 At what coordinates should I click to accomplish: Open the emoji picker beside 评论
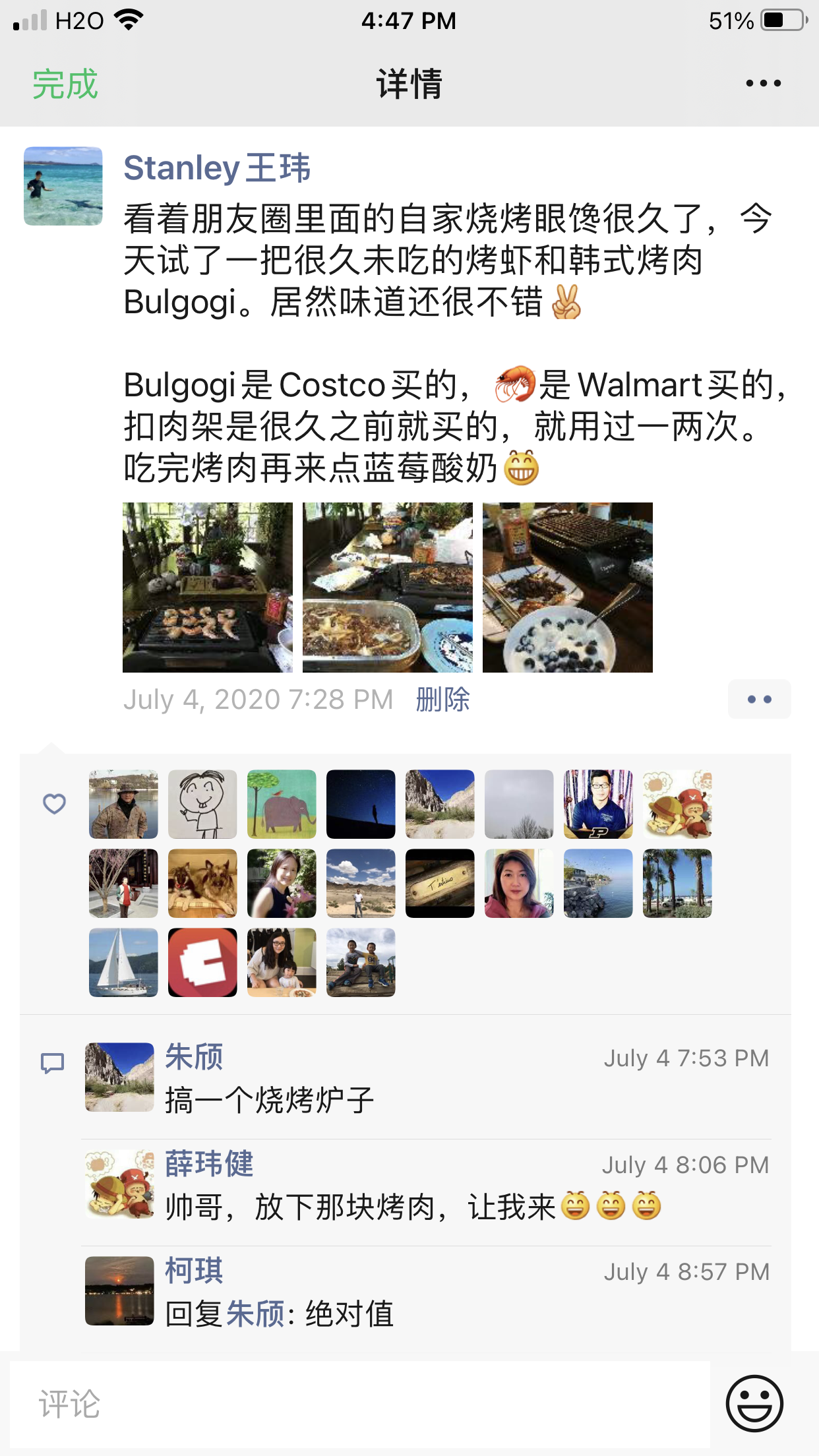pos(754,1403)
